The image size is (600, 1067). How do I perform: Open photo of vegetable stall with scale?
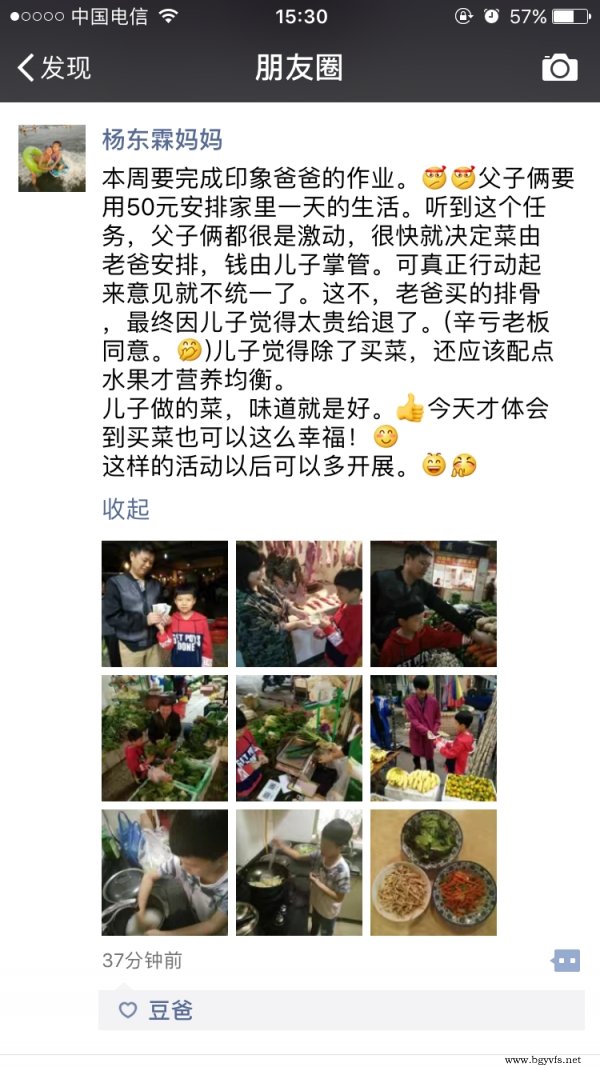(299, 738)
